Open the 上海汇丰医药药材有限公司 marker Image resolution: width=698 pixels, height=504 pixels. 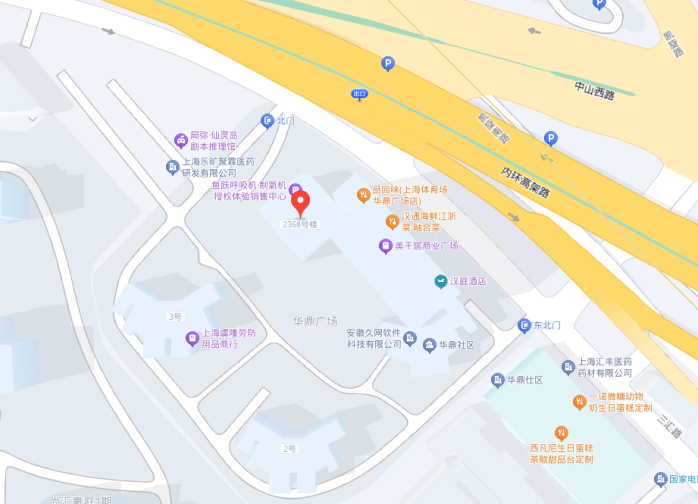click(569, 367)
